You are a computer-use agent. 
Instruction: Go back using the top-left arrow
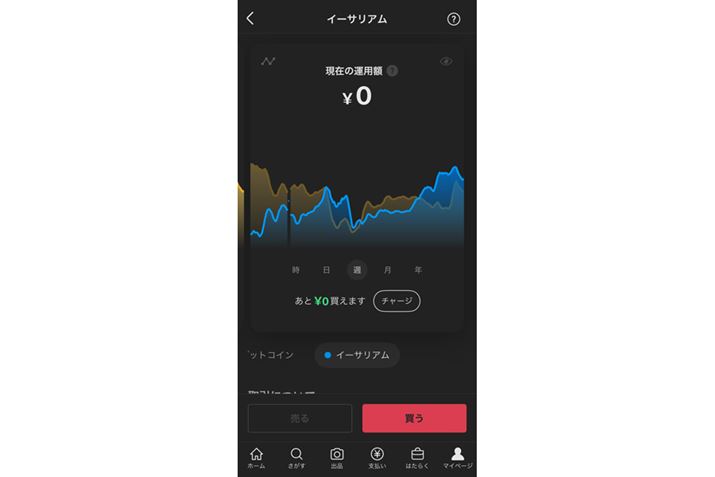250,18
